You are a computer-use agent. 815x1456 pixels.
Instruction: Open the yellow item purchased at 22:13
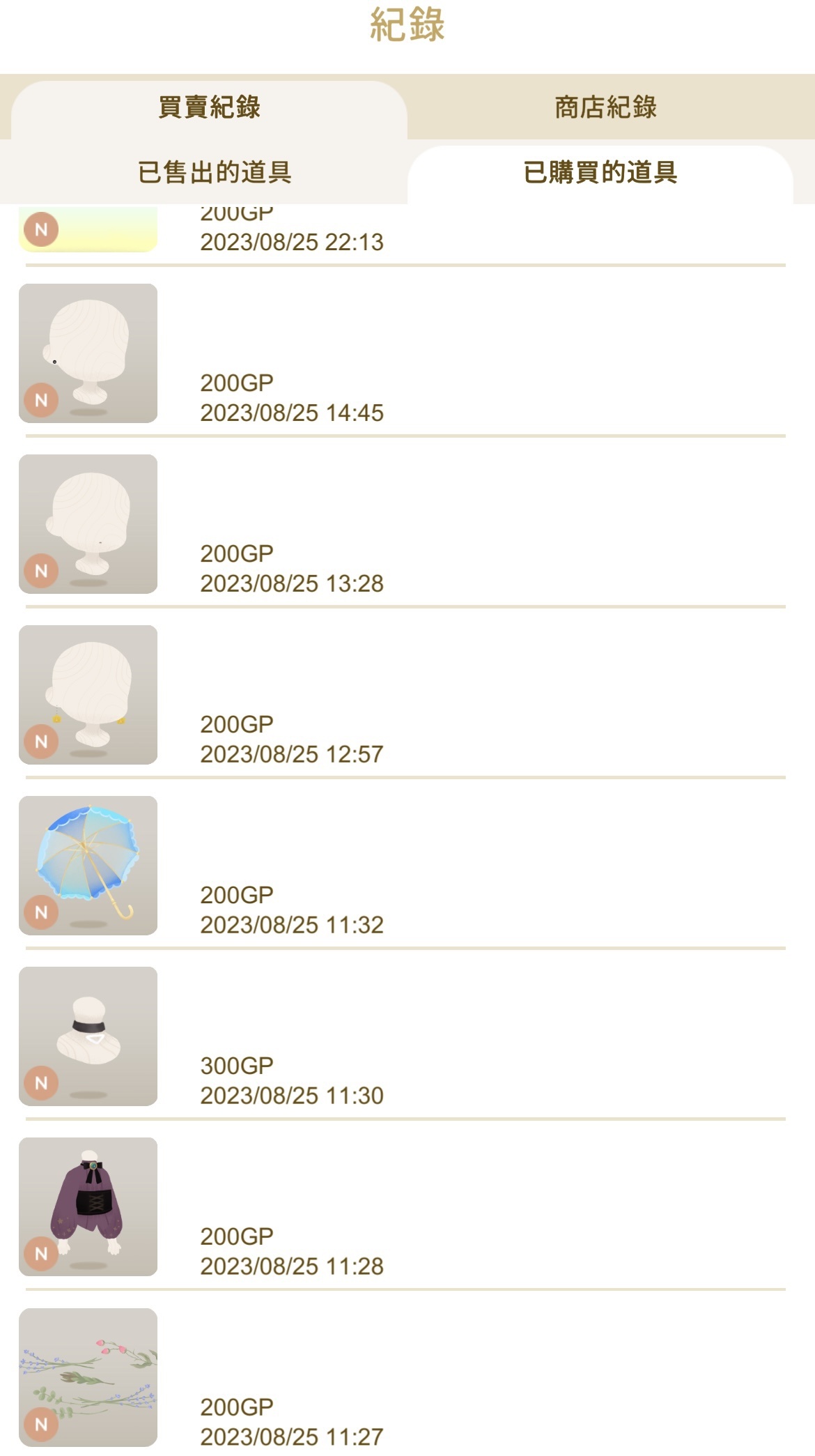coord(88,229)
